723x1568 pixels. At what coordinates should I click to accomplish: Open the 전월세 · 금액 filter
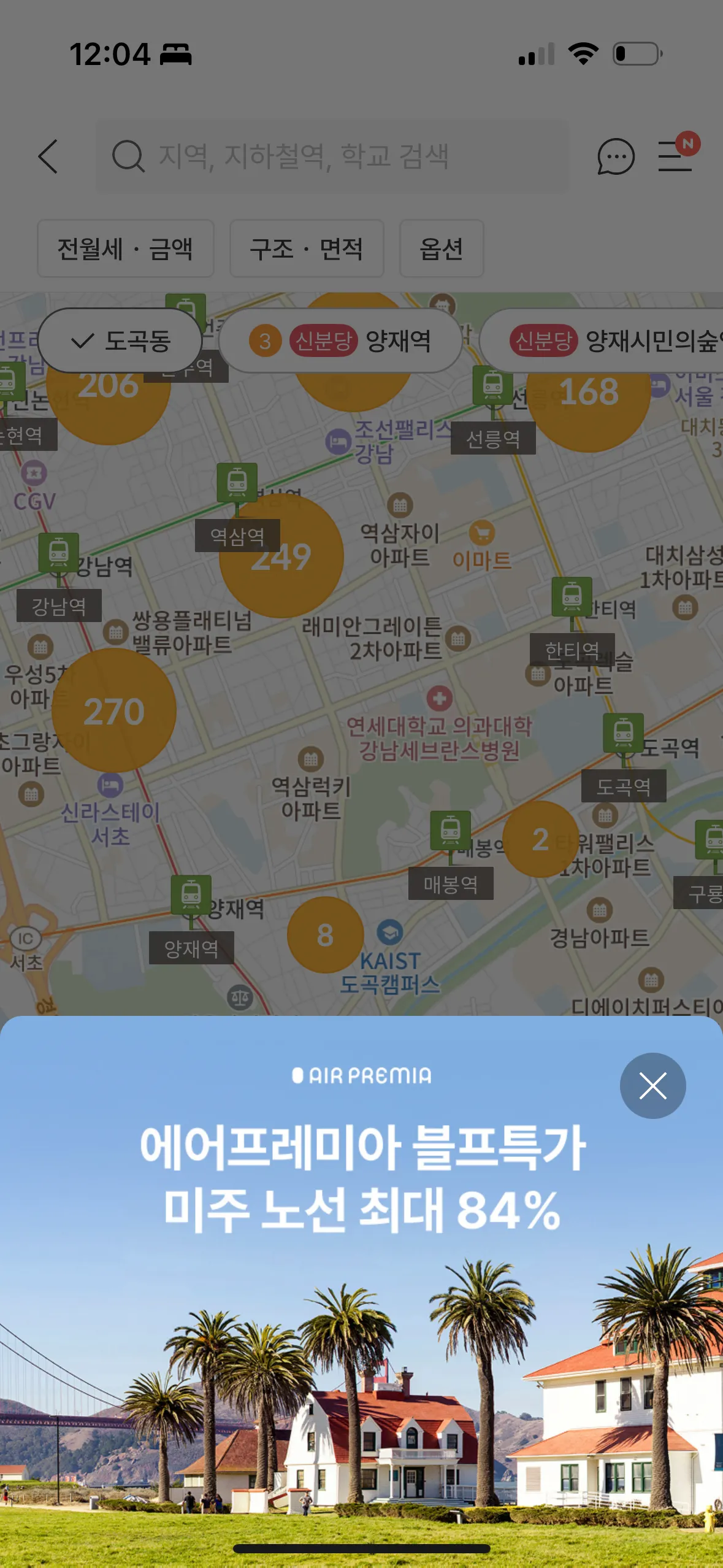126,249
